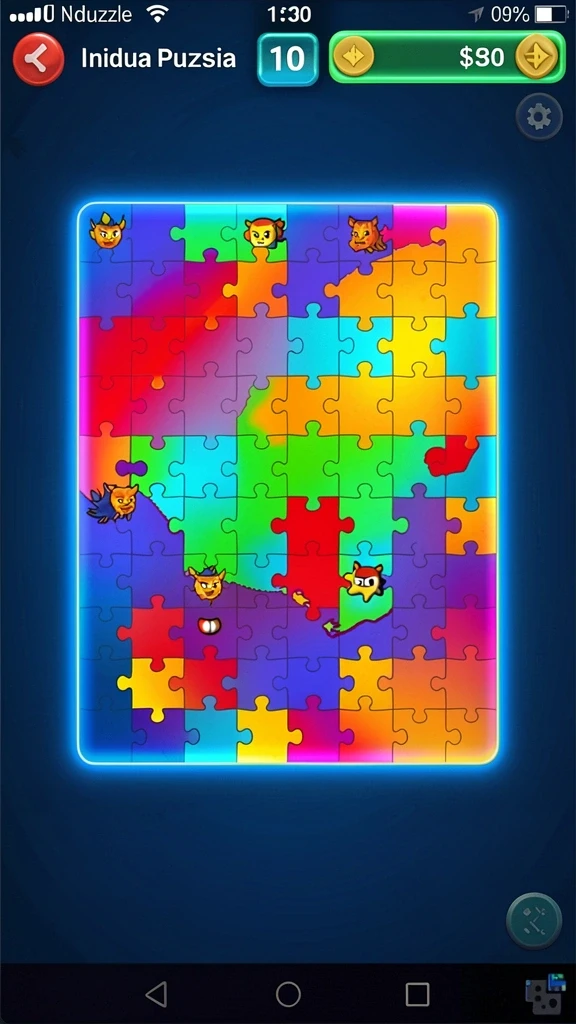Open the round tools button at the bottom right
Screen dimensions: 576x1024
point(534,920)
